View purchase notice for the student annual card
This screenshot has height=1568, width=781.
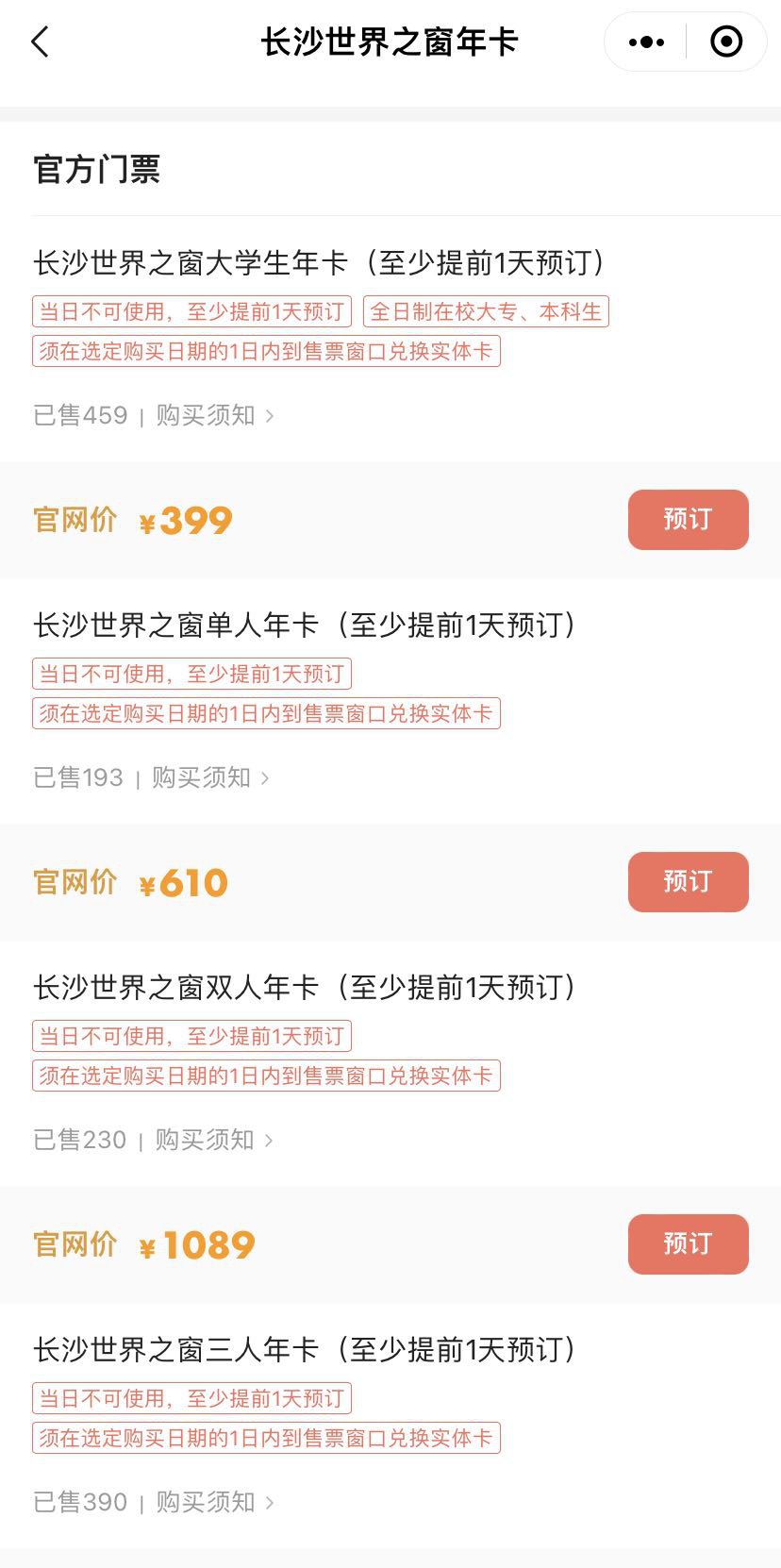(214, 416)
